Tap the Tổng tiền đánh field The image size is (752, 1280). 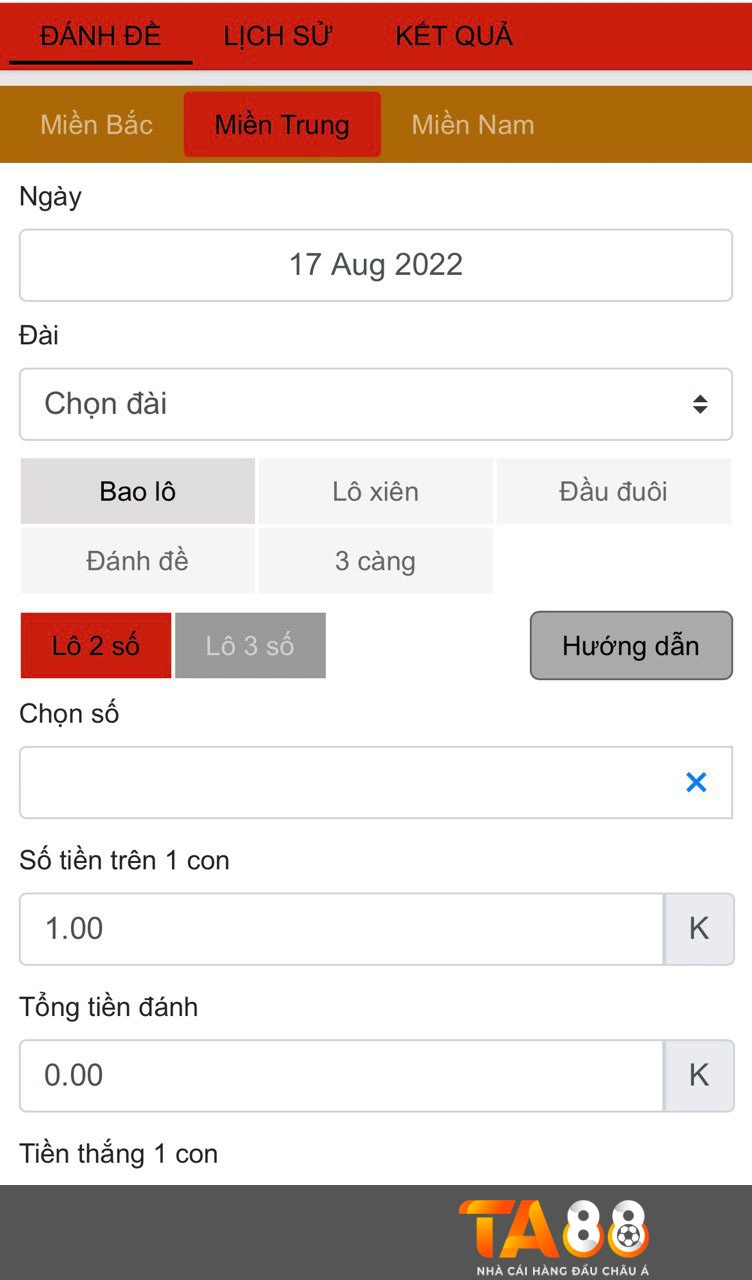[x=340, y=1076]
